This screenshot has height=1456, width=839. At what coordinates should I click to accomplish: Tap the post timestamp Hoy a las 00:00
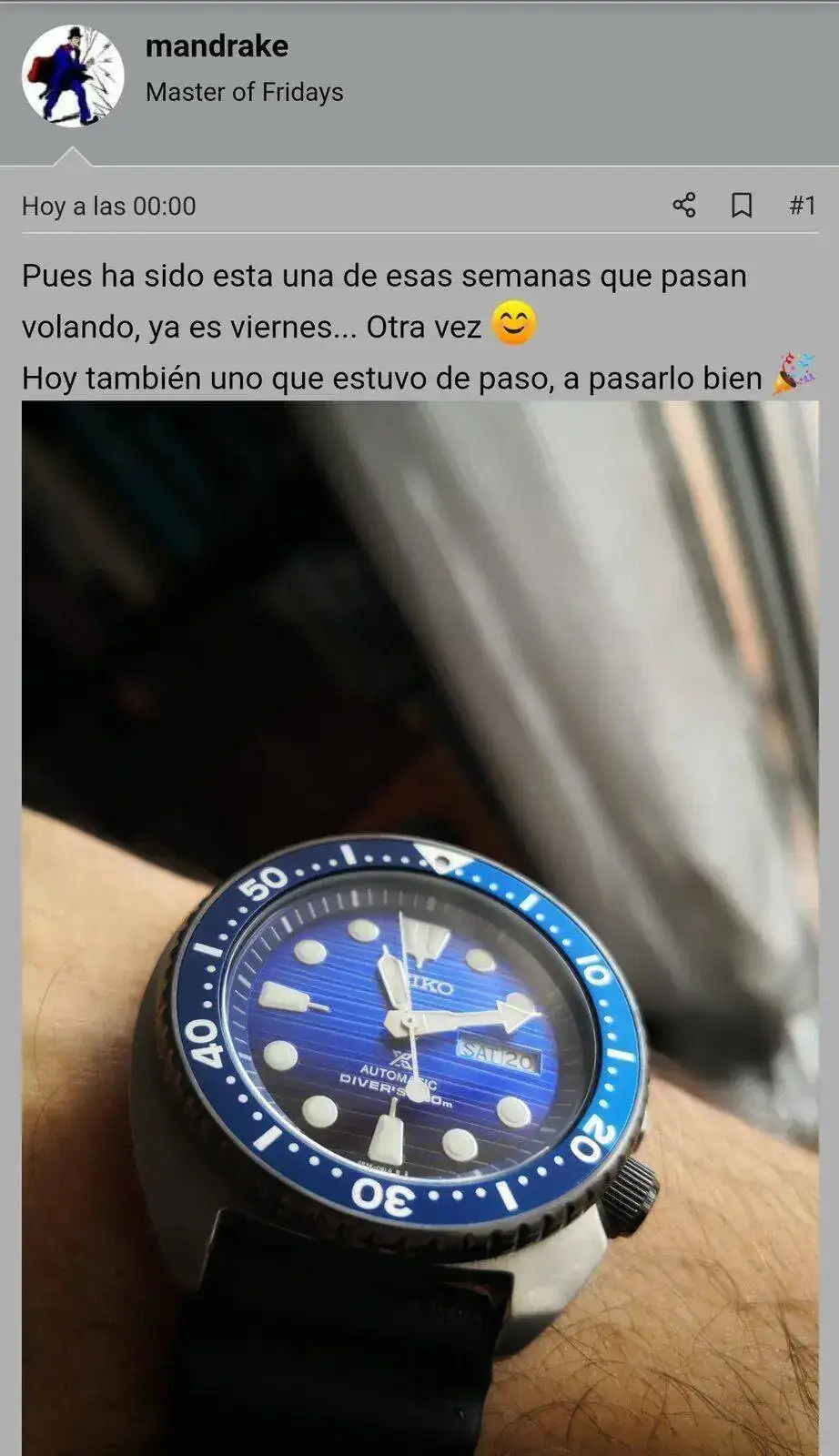point(109,207)
